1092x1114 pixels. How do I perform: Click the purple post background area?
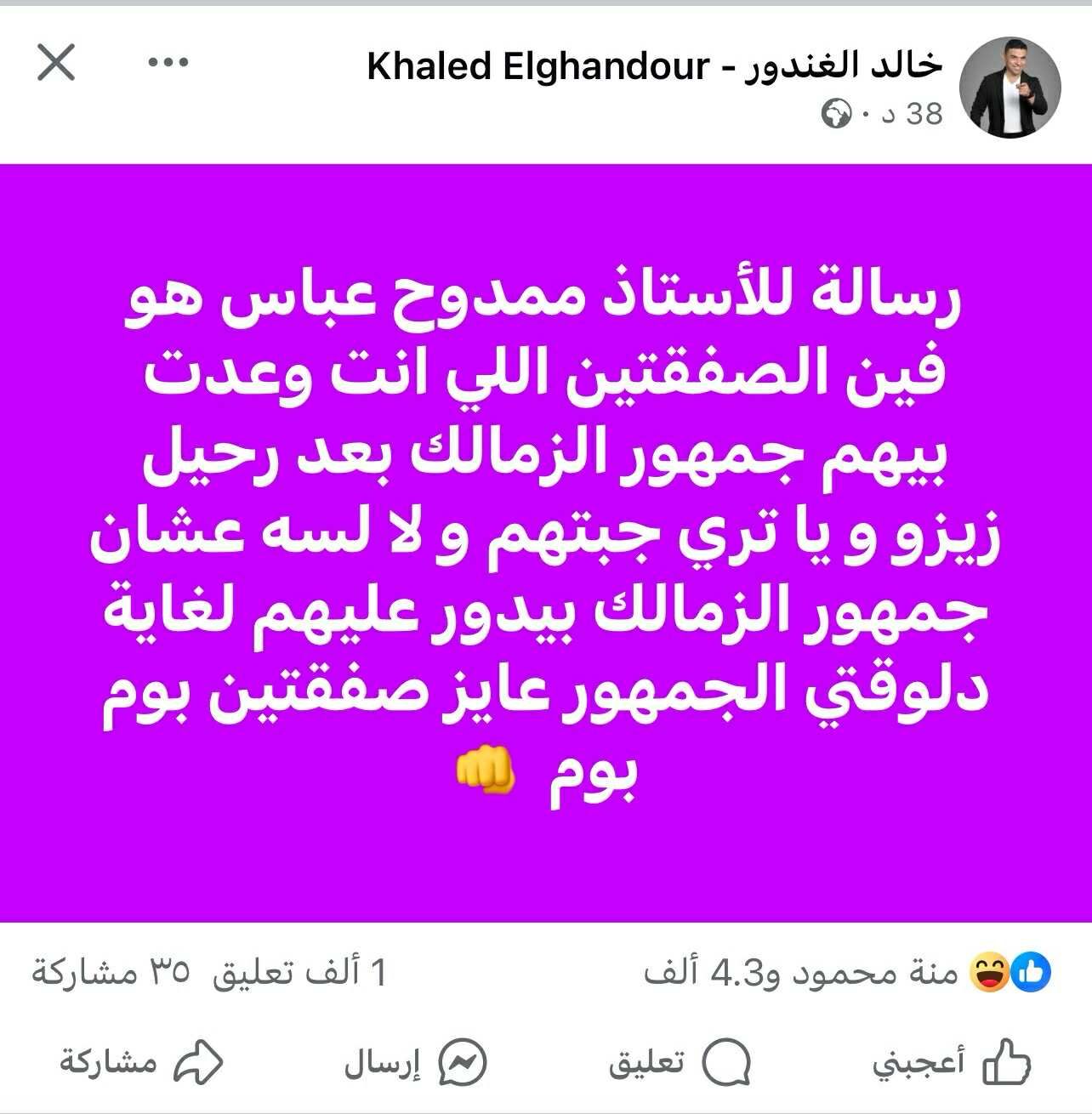click(544, 867)
